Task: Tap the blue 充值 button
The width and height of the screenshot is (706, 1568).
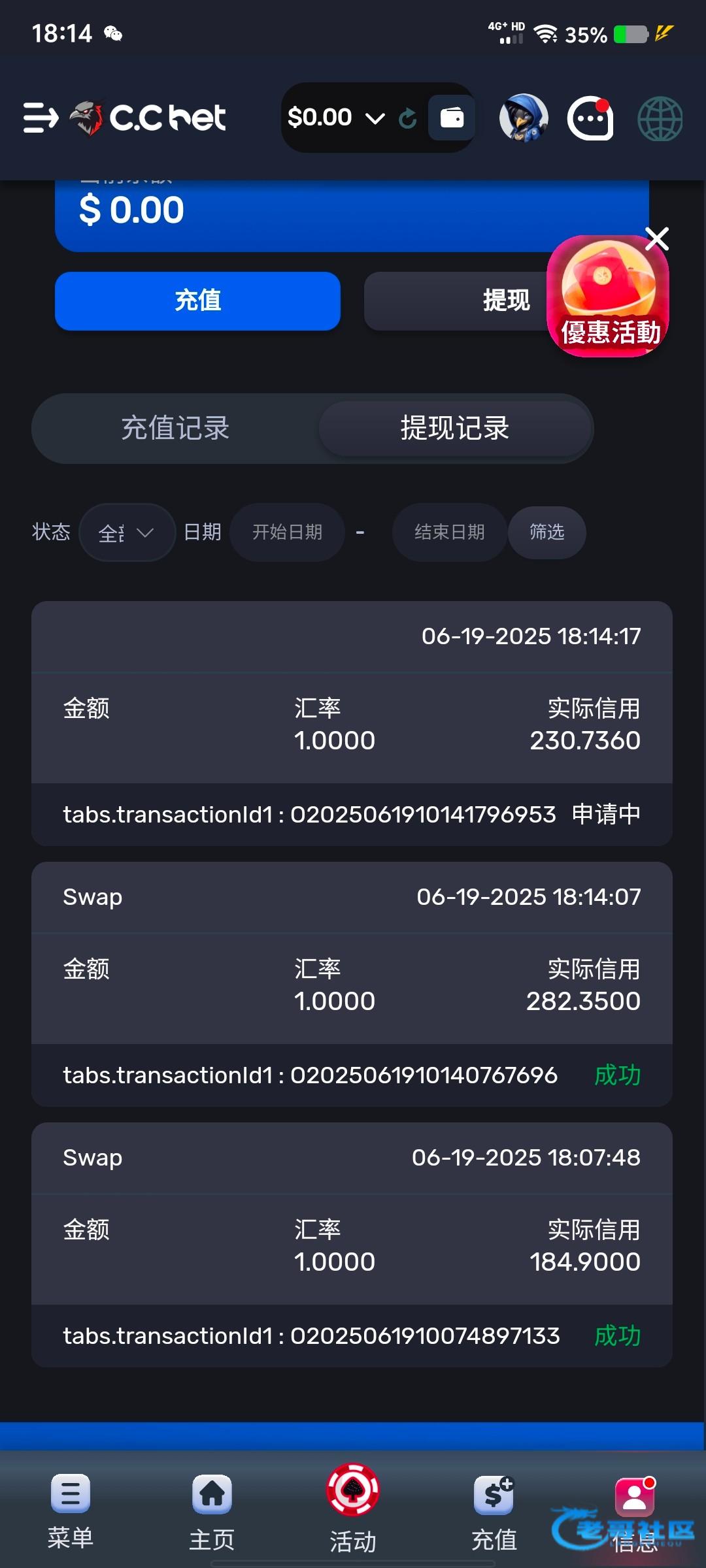Action: (x=197, y=301)
